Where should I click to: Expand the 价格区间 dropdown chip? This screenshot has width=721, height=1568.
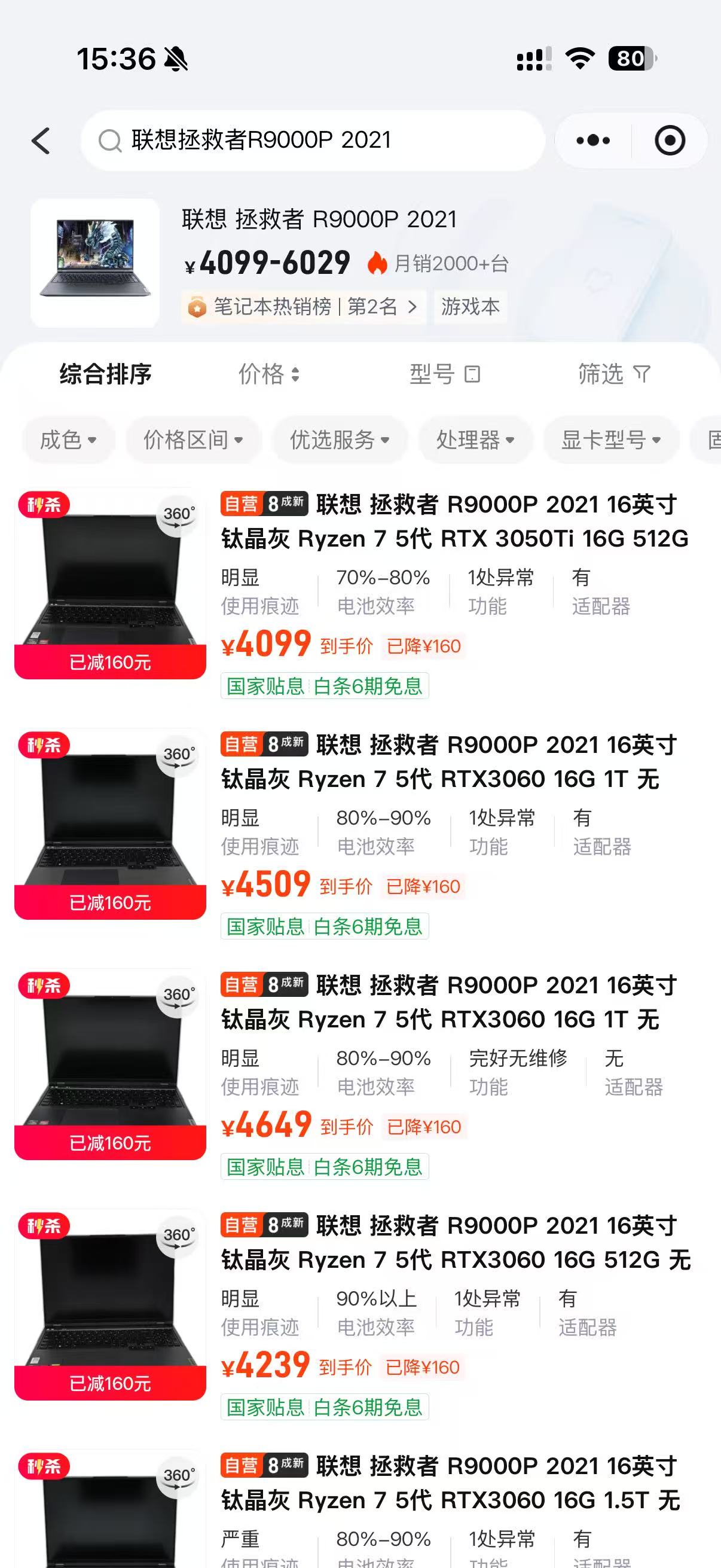194,440
